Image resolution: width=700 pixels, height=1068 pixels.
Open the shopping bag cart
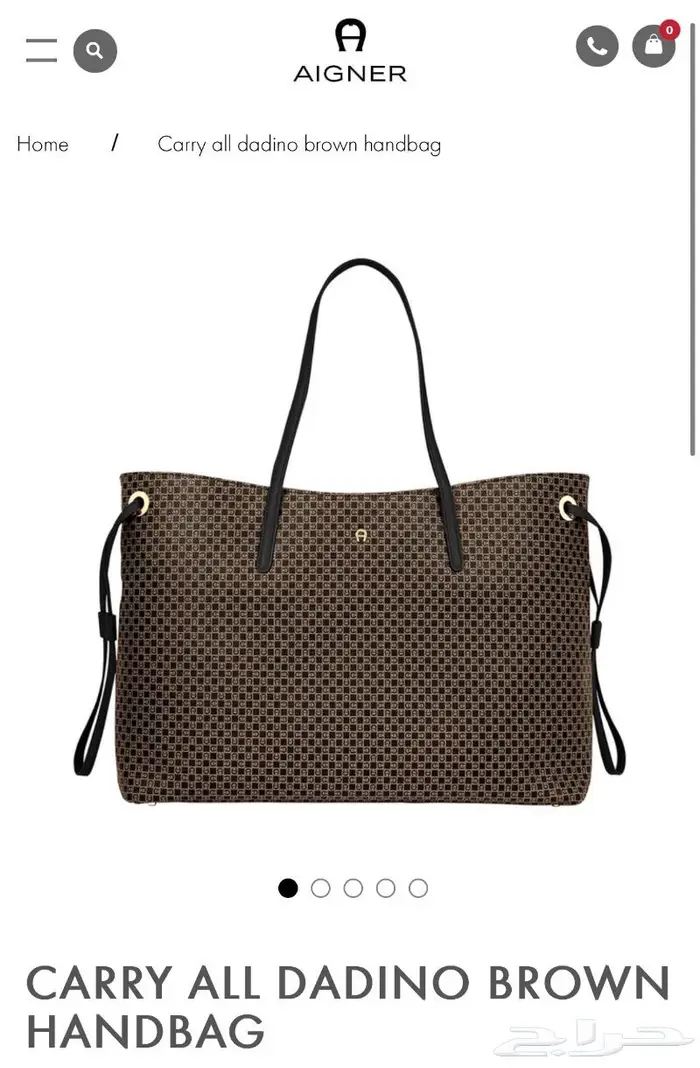point(654,46)
